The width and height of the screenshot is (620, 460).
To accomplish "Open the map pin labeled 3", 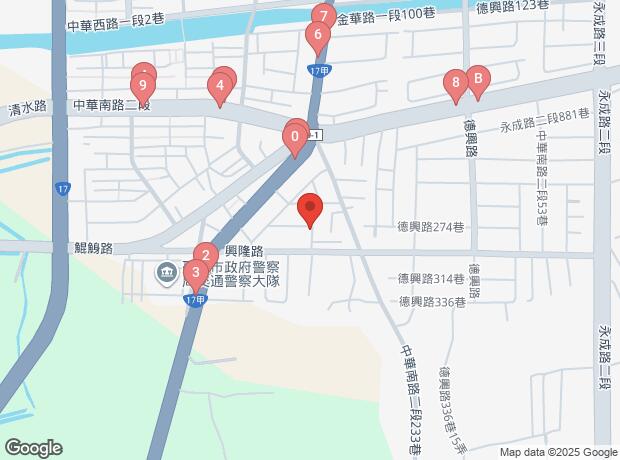I will (196, 271).
